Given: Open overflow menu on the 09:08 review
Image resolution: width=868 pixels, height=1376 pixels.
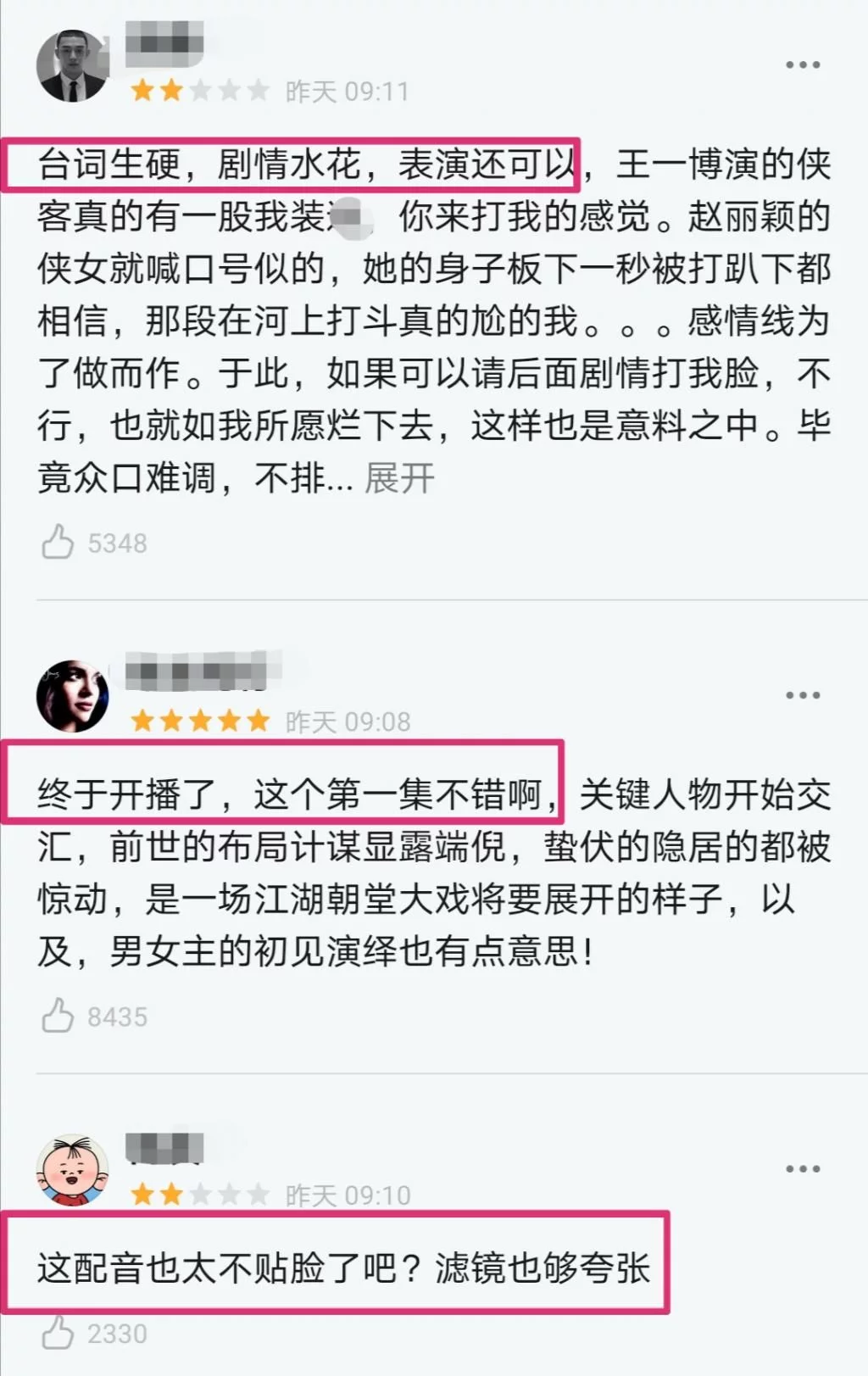Looking at the screenshot, I should pyautogui.click(x=802, y=695).
